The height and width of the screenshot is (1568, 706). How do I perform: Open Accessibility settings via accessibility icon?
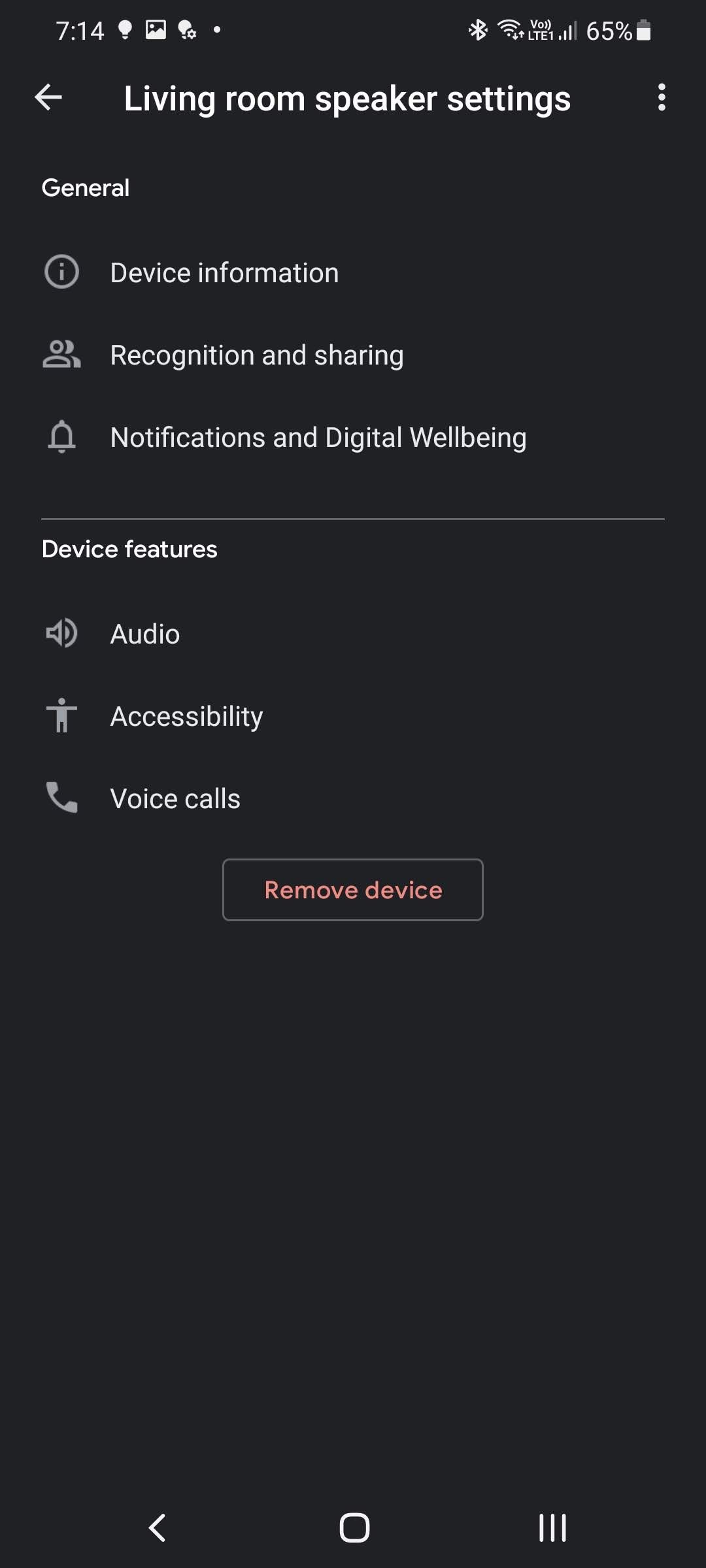(x=61, y=715)
